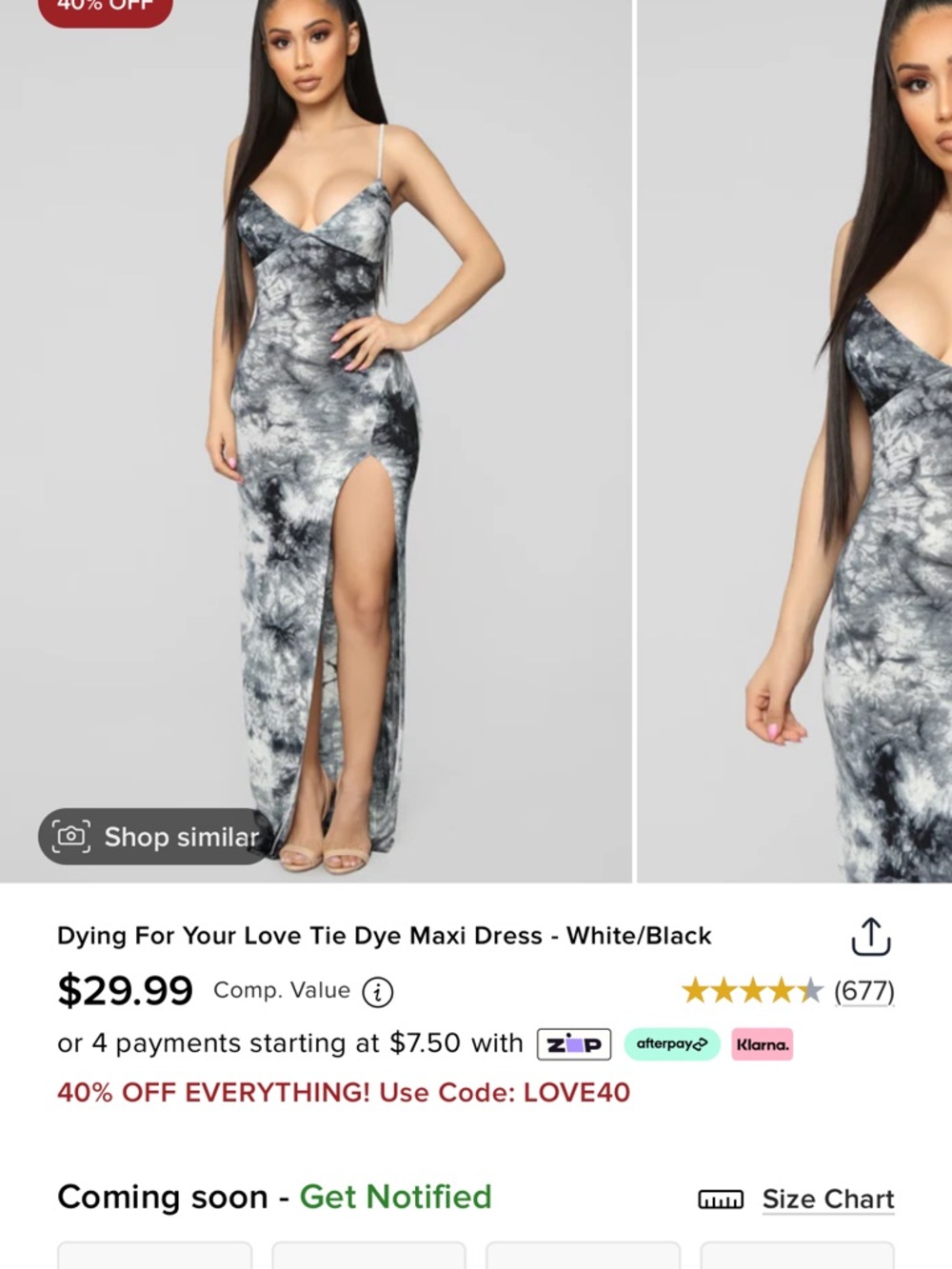Open the Size Chart
Viewport: 952px width, 1269px height.
pos(827,1200)
